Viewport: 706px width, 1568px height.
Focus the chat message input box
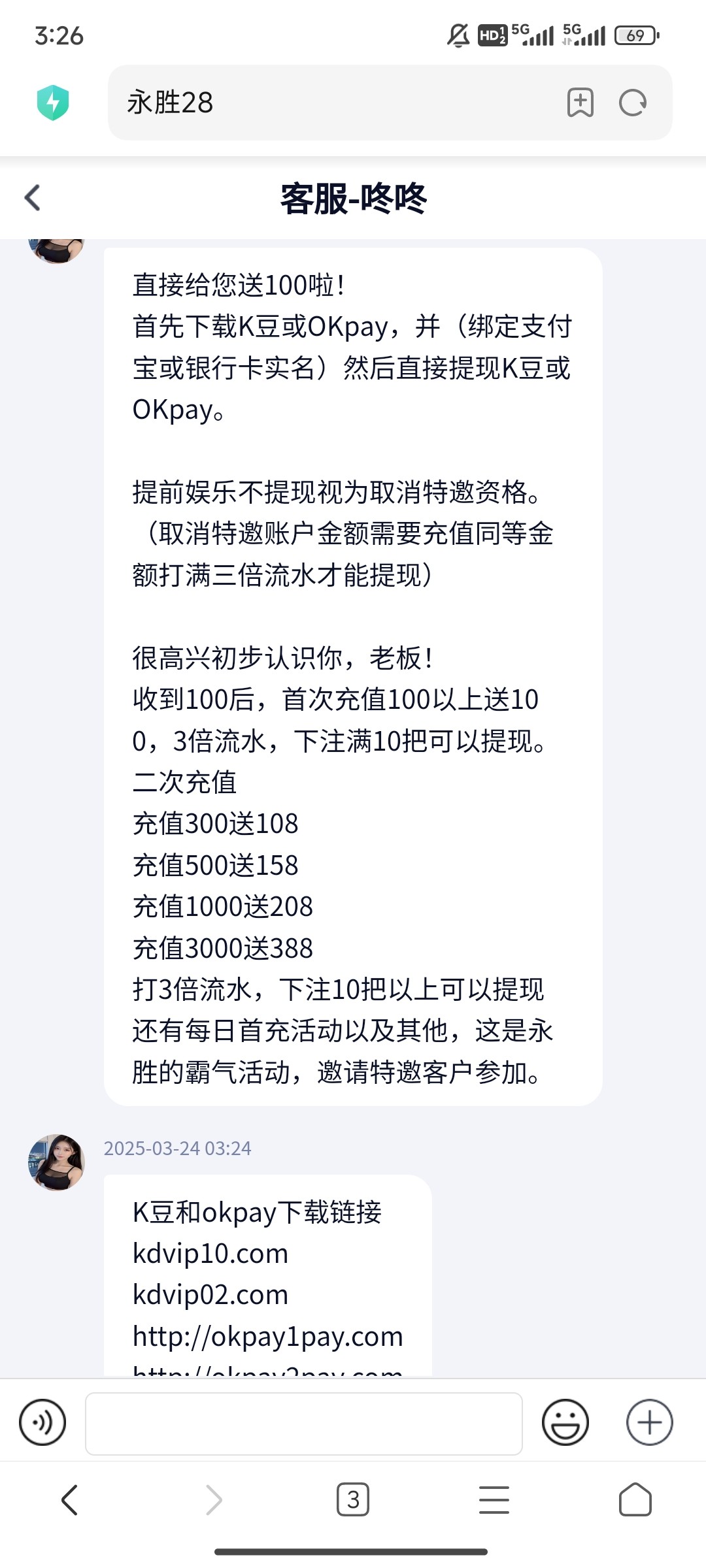pos(303,1423)
